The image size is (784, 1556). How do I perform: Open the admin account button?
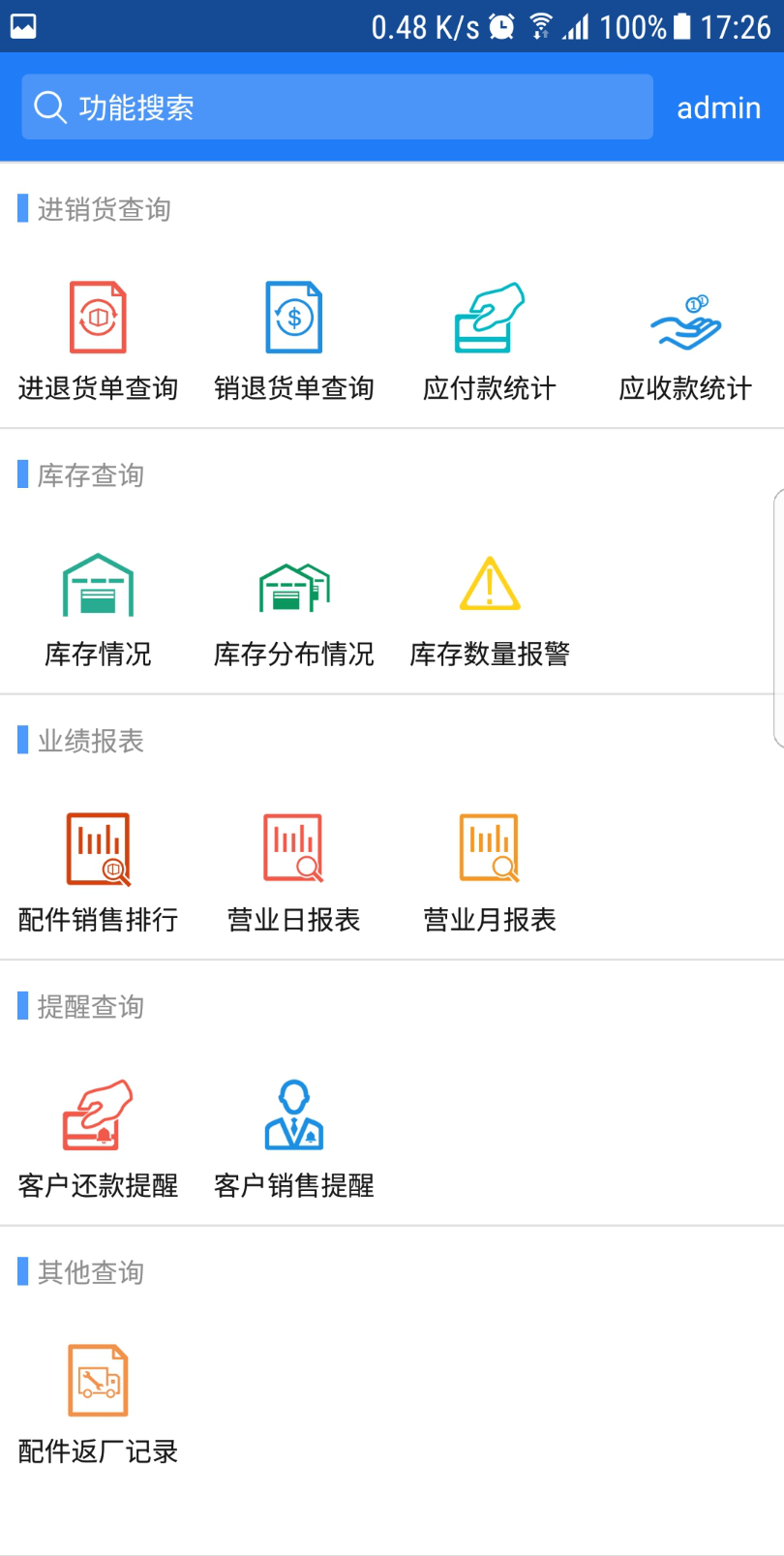coord(718,107)
